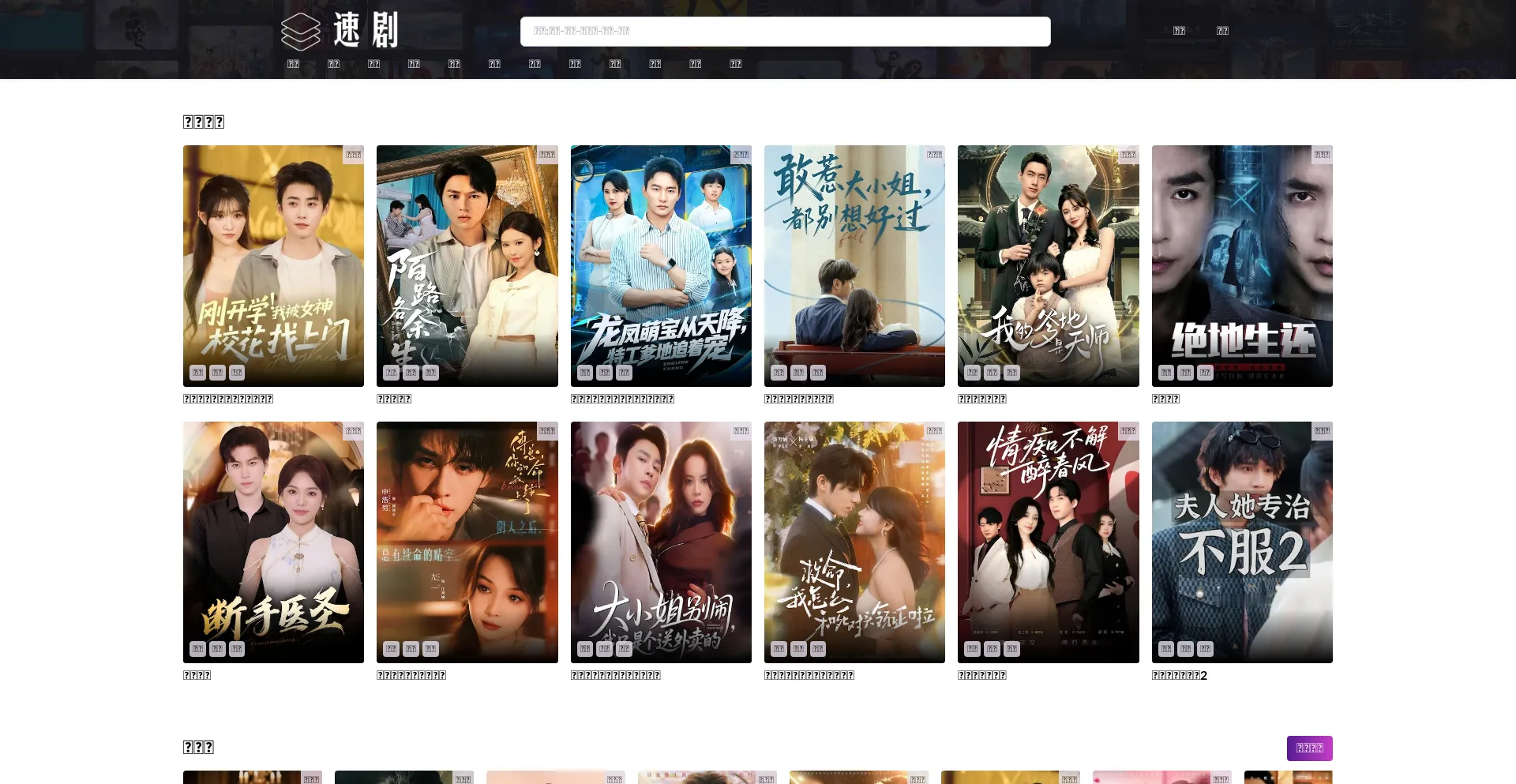Open the 断手医圣 drama card
This screenshot has width=1516, height=784.
click(x=273, y=542)
